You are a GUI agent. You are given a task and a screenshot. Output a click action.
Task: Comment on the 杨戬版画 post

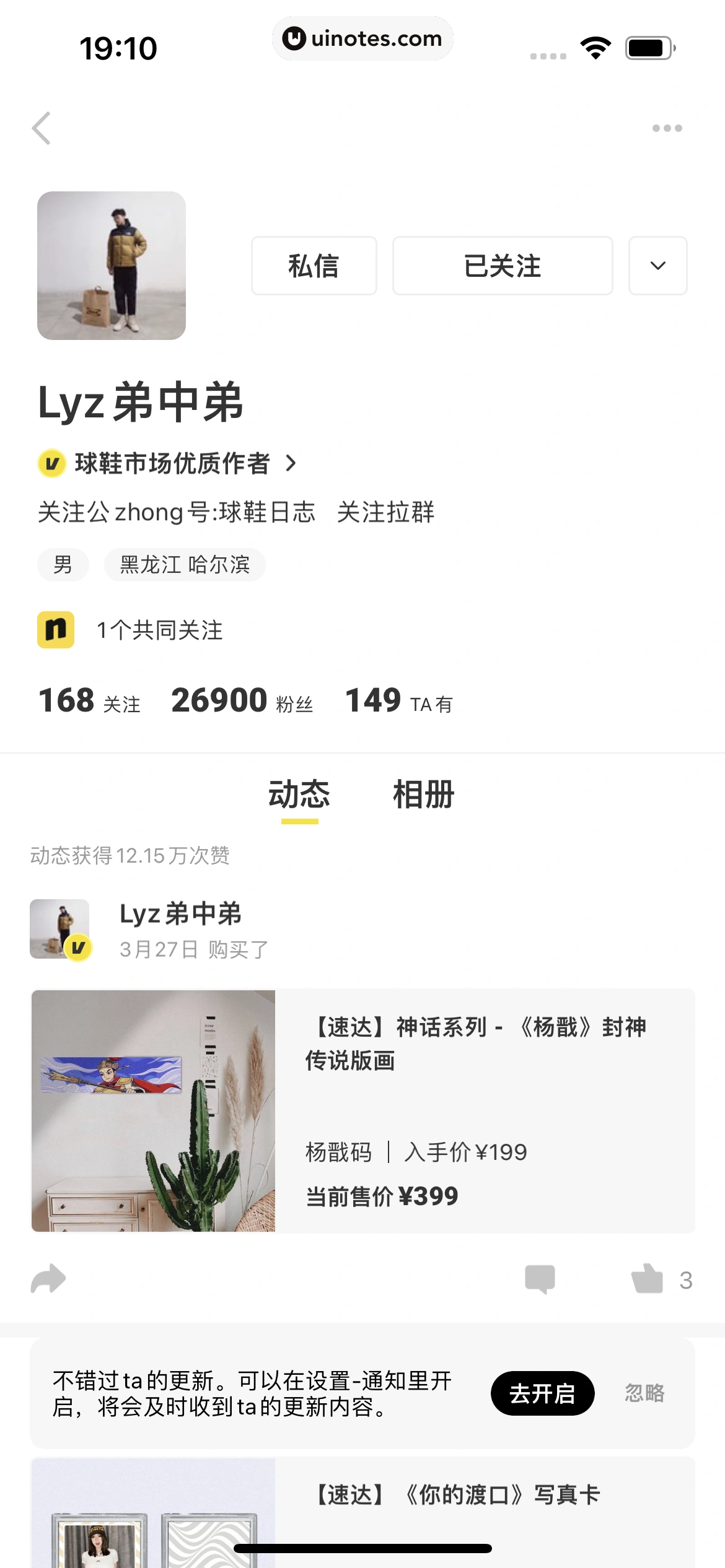click(540, 1279)
